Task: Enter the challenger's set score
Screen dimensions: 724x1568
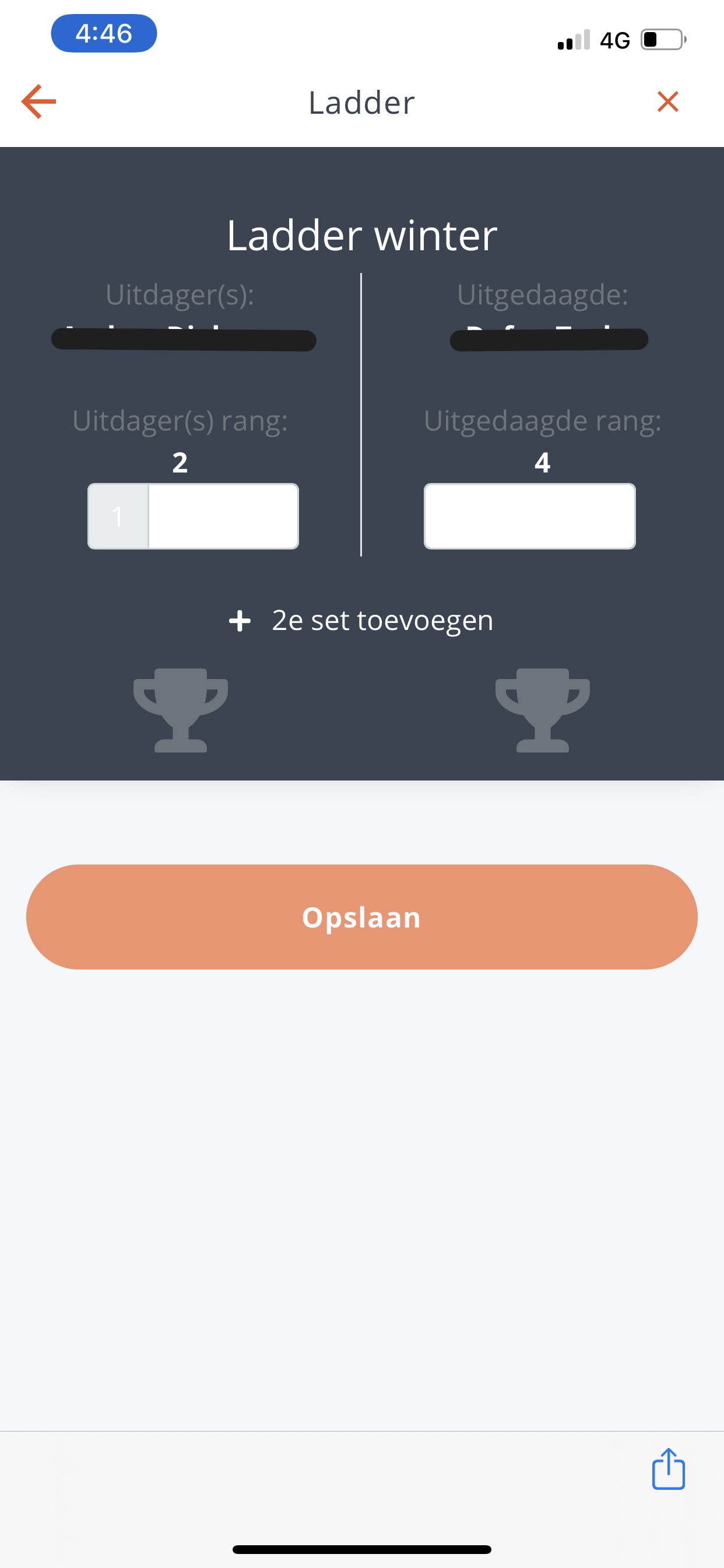Action: (x=223, y=516)
